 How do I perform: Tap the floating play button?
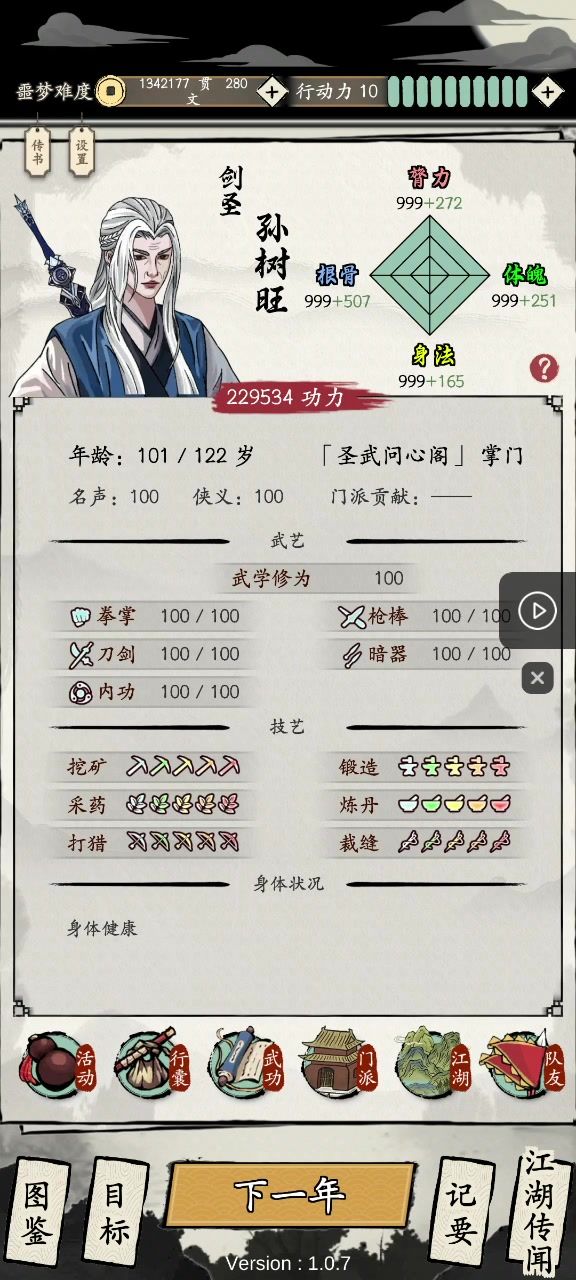point(538,611)
